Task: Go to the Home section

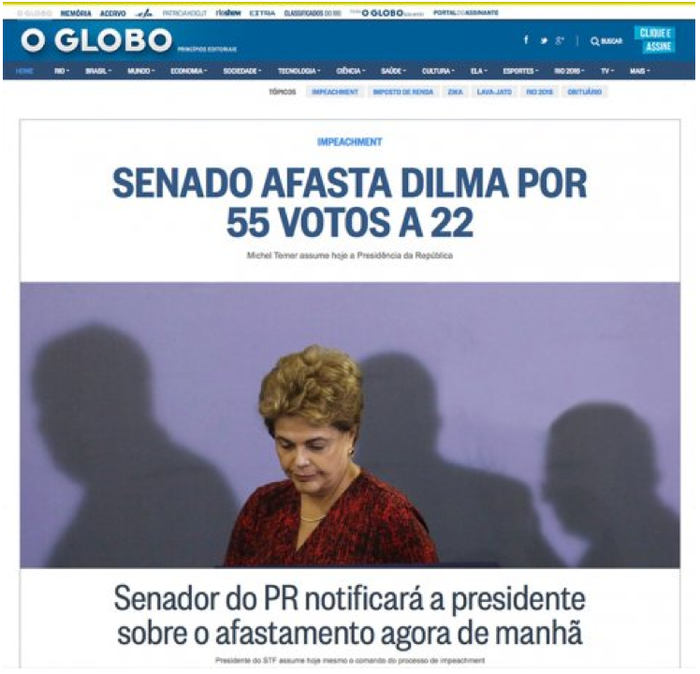Action: pyautogui.click(x=24, y=71)
